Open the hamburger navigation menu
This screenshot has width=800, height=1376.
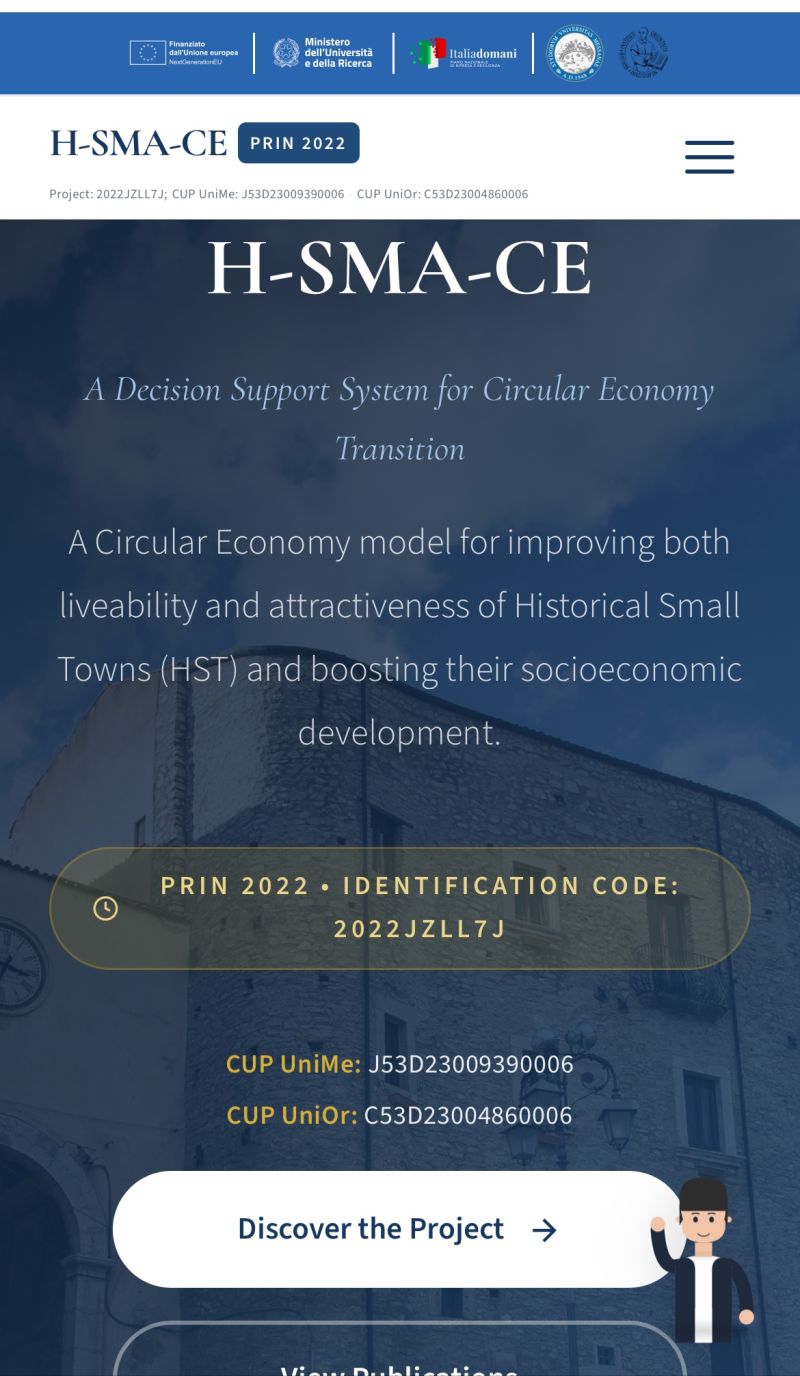point(709,157)
